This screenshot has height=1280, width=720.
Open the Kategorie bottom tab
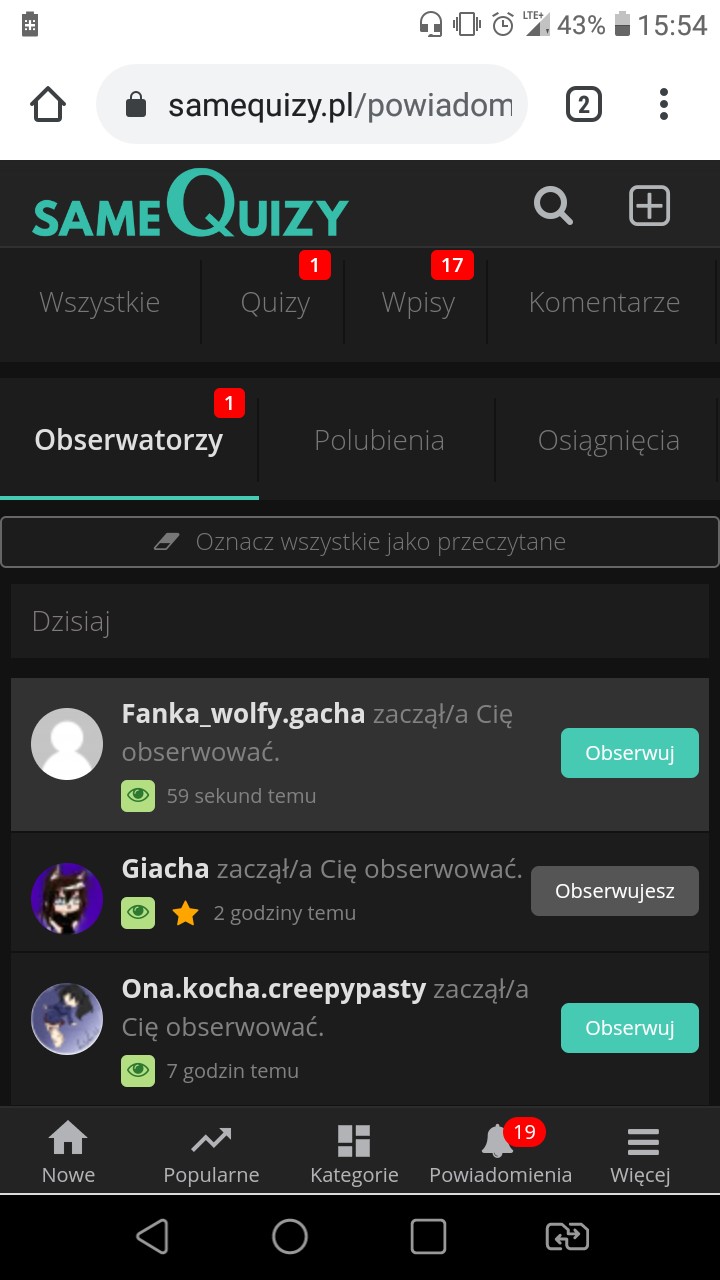coord(354,1152)
